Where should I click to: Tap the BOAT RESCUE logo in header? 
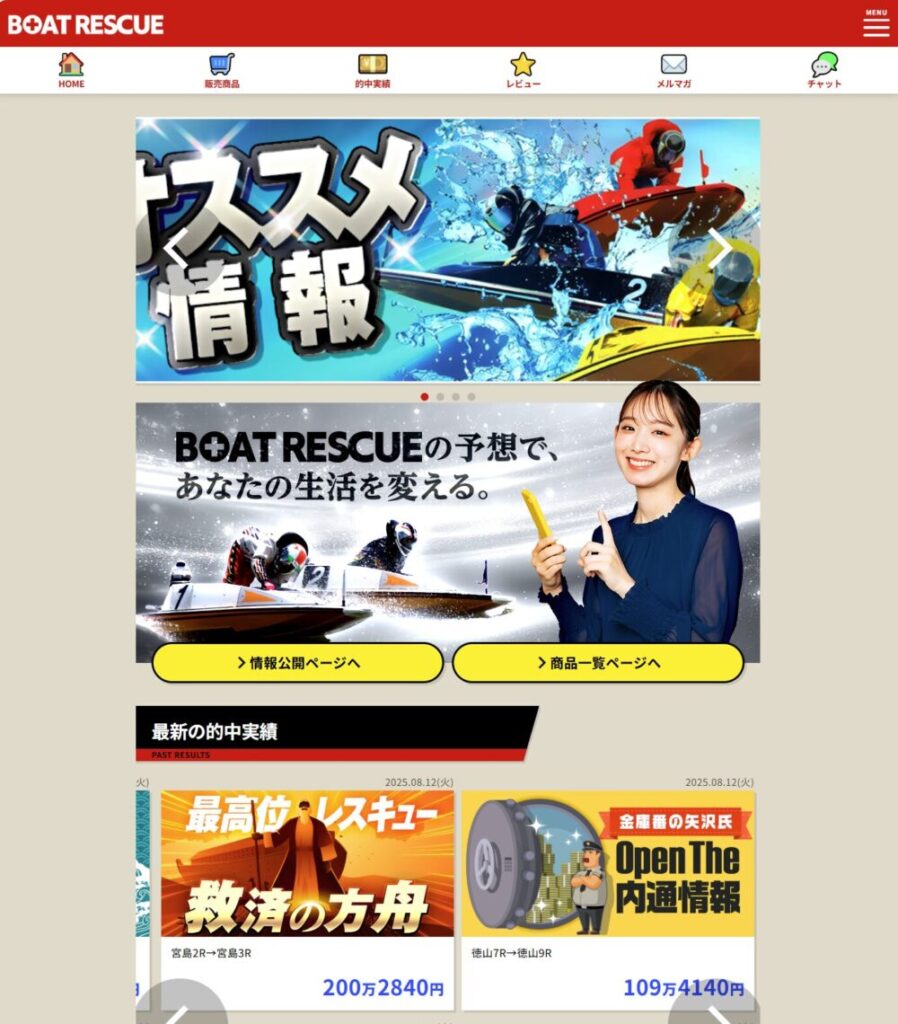(x=86, y=24)
